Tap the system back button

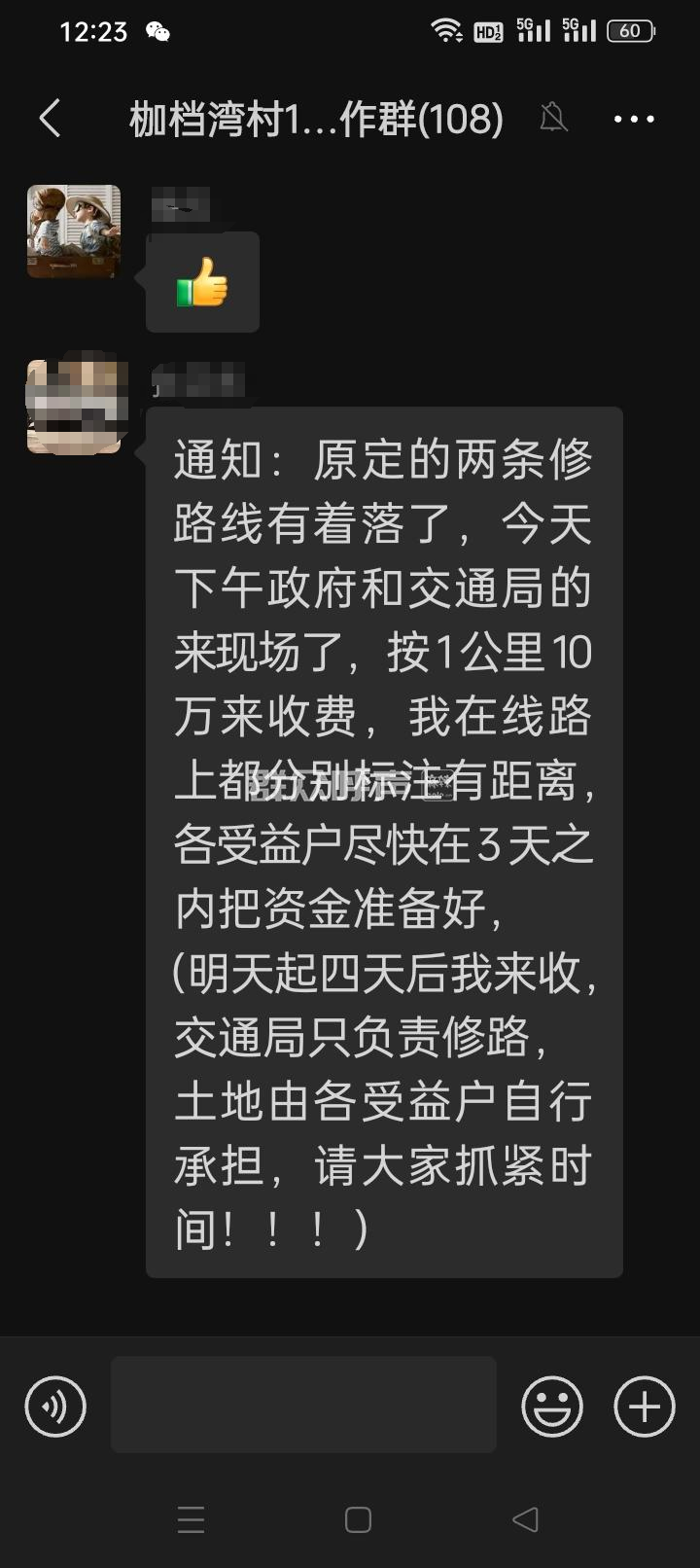525,1519
